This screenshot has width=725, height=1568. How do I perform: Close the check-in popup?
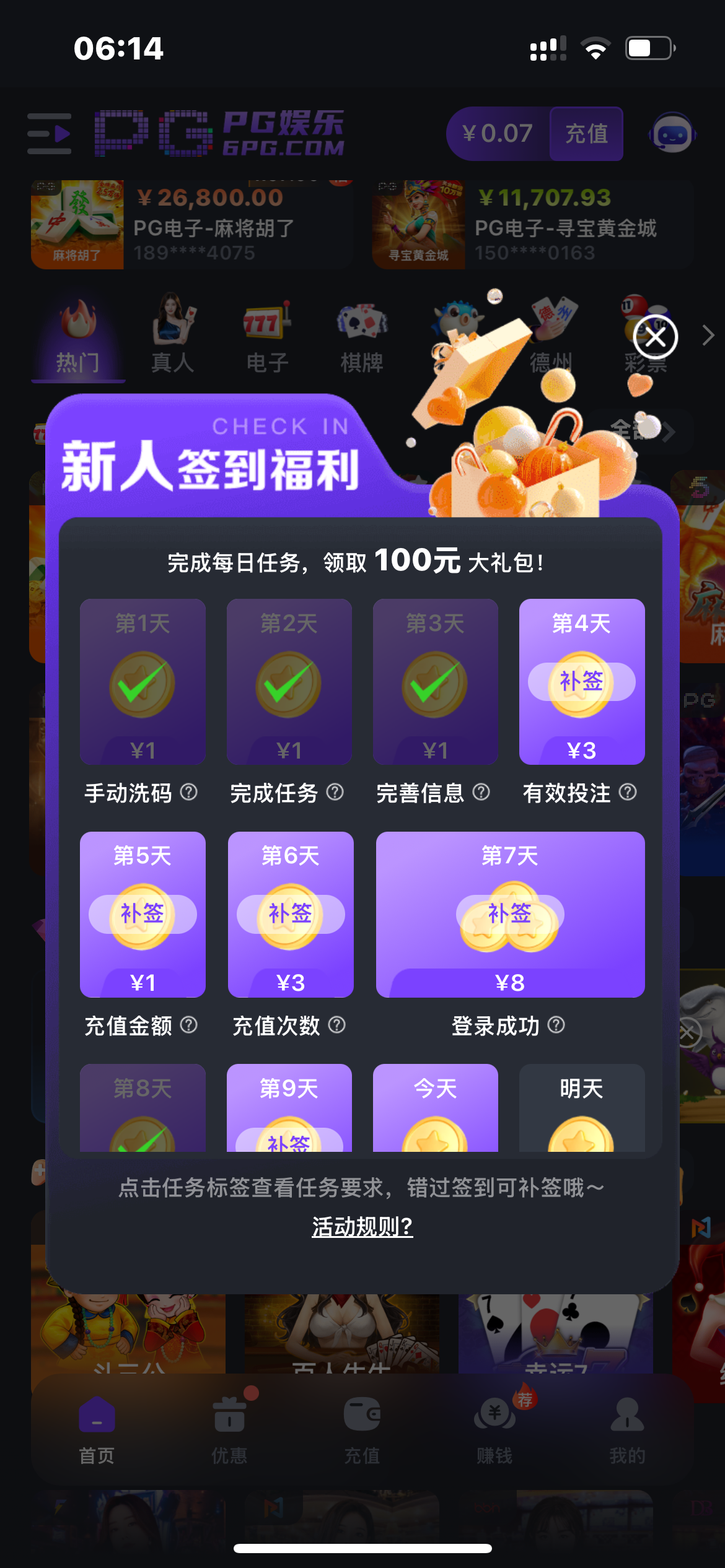655,337
